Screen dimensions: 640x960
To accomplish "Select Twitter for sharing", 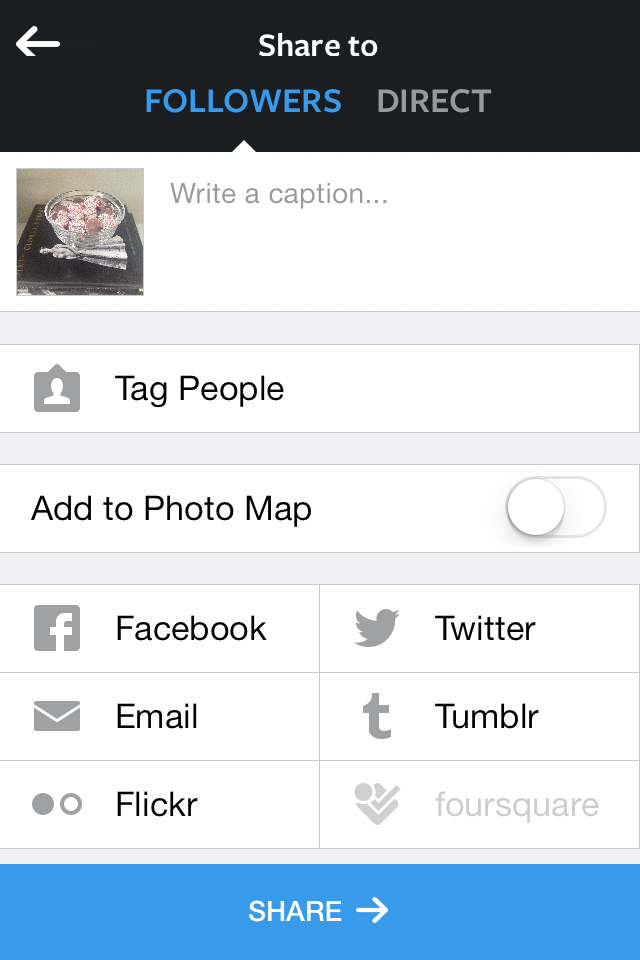I will pos(480,628).
